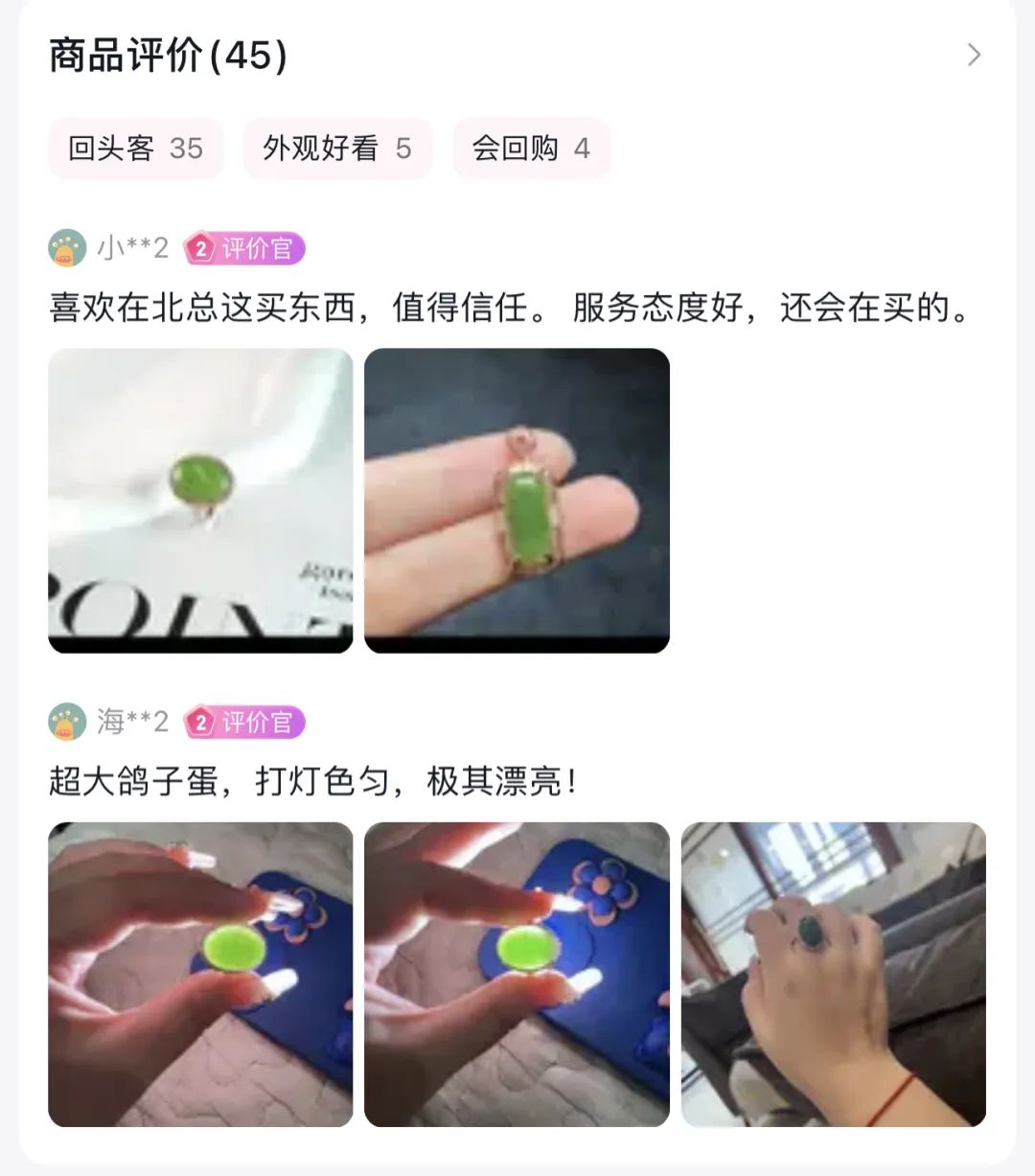Open reviewer 海**2's avatar
Image resolution: width=1035 pixels, height=1176 pixels.
[67, 722]
